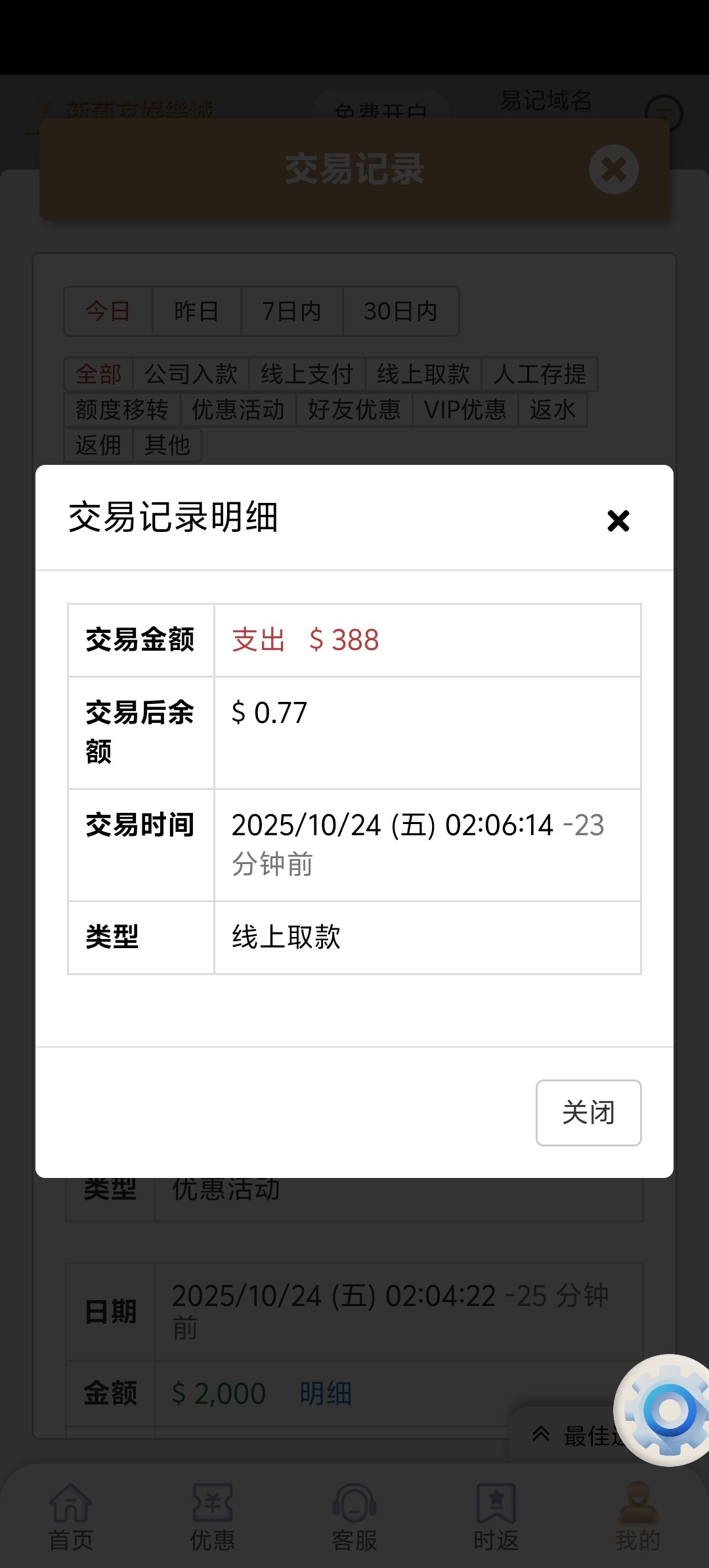Image resolution: width=709 pixels, height=1568 pixels.
Task: Open the 明细 link beside $2,000
Action: coord(323,1392)
